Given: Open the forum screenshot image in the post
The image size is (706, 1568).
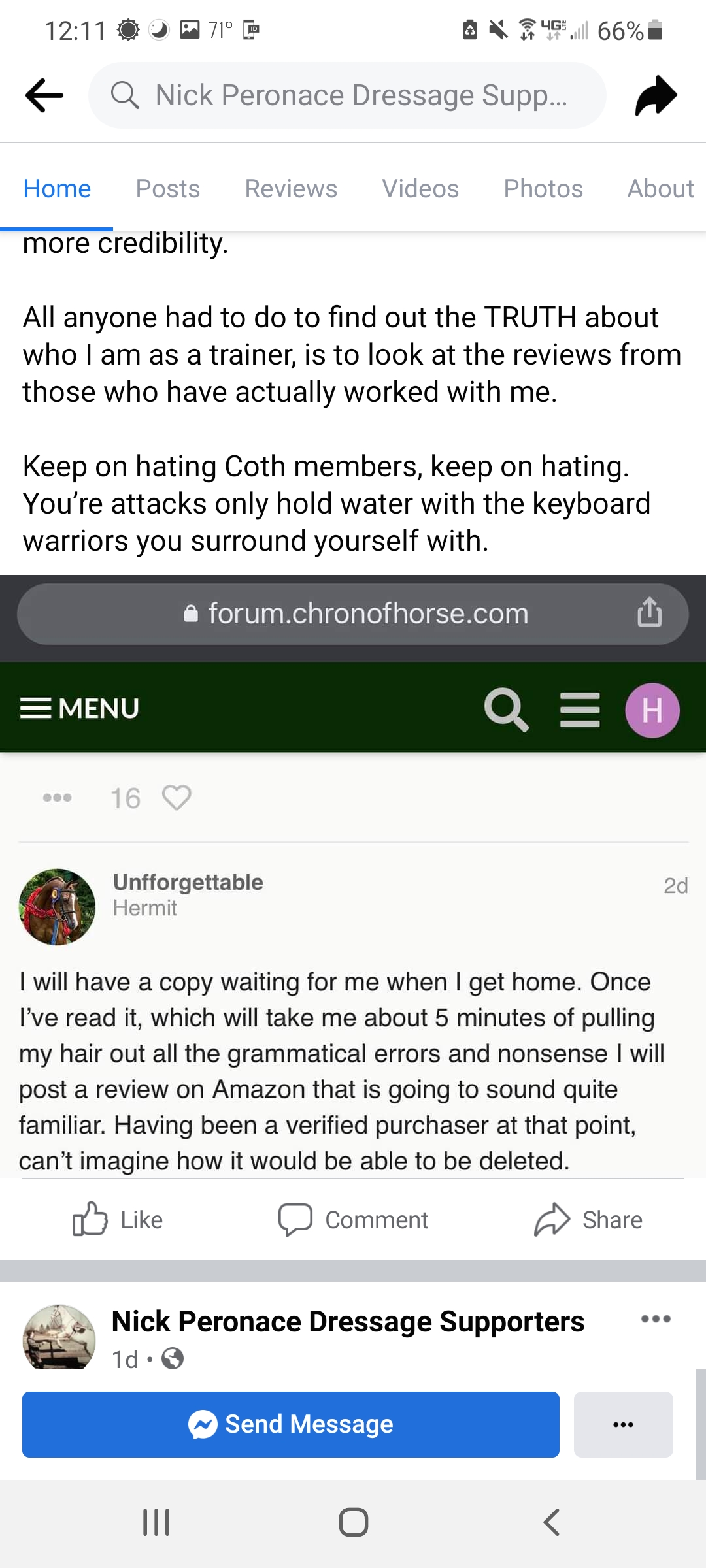Looking at the screenshot, I should pos(353,876).
